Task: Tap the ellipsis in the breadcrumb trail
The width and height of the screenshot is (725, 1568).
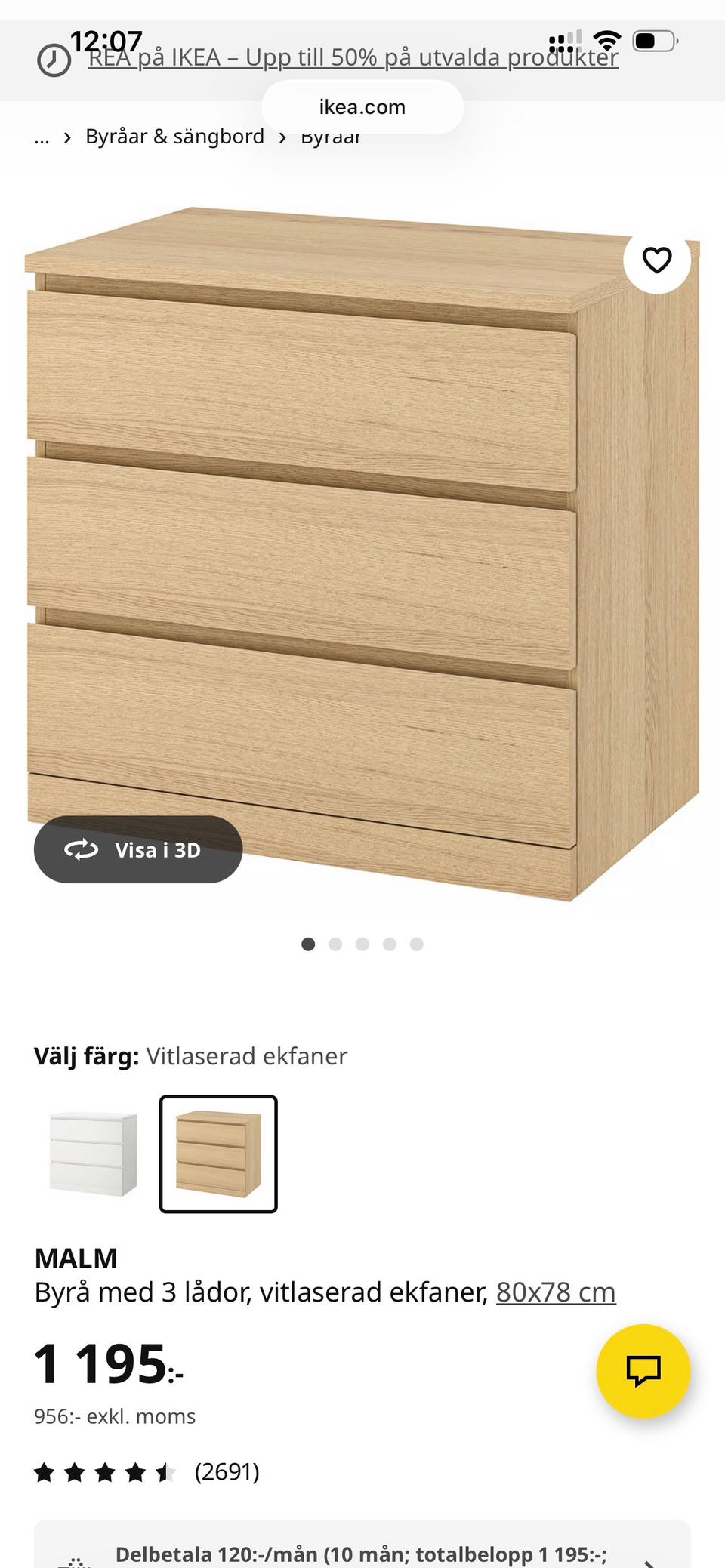Action: point(42,137)
